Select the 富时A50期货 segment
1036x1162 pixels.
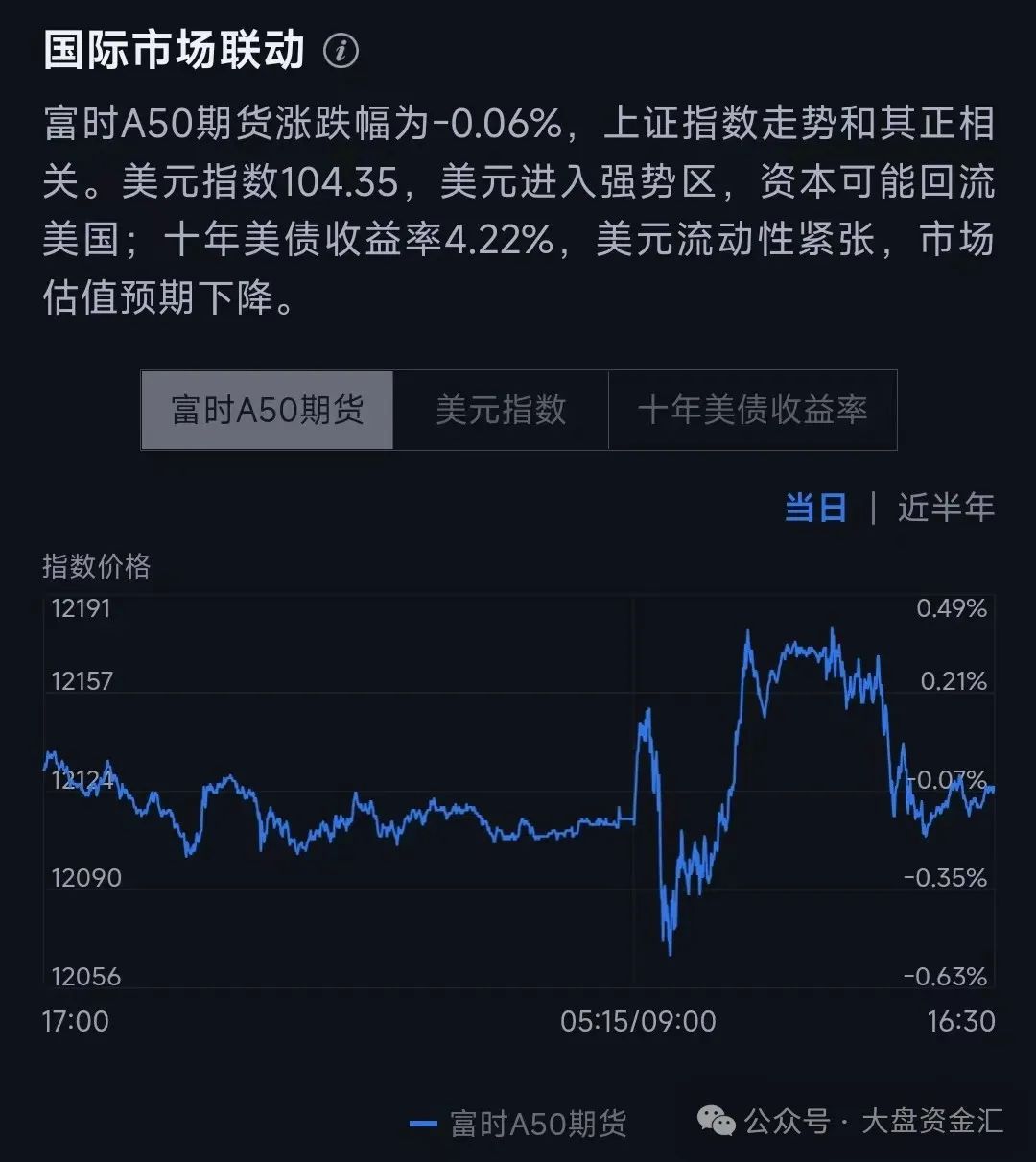(x=267, y=411)
